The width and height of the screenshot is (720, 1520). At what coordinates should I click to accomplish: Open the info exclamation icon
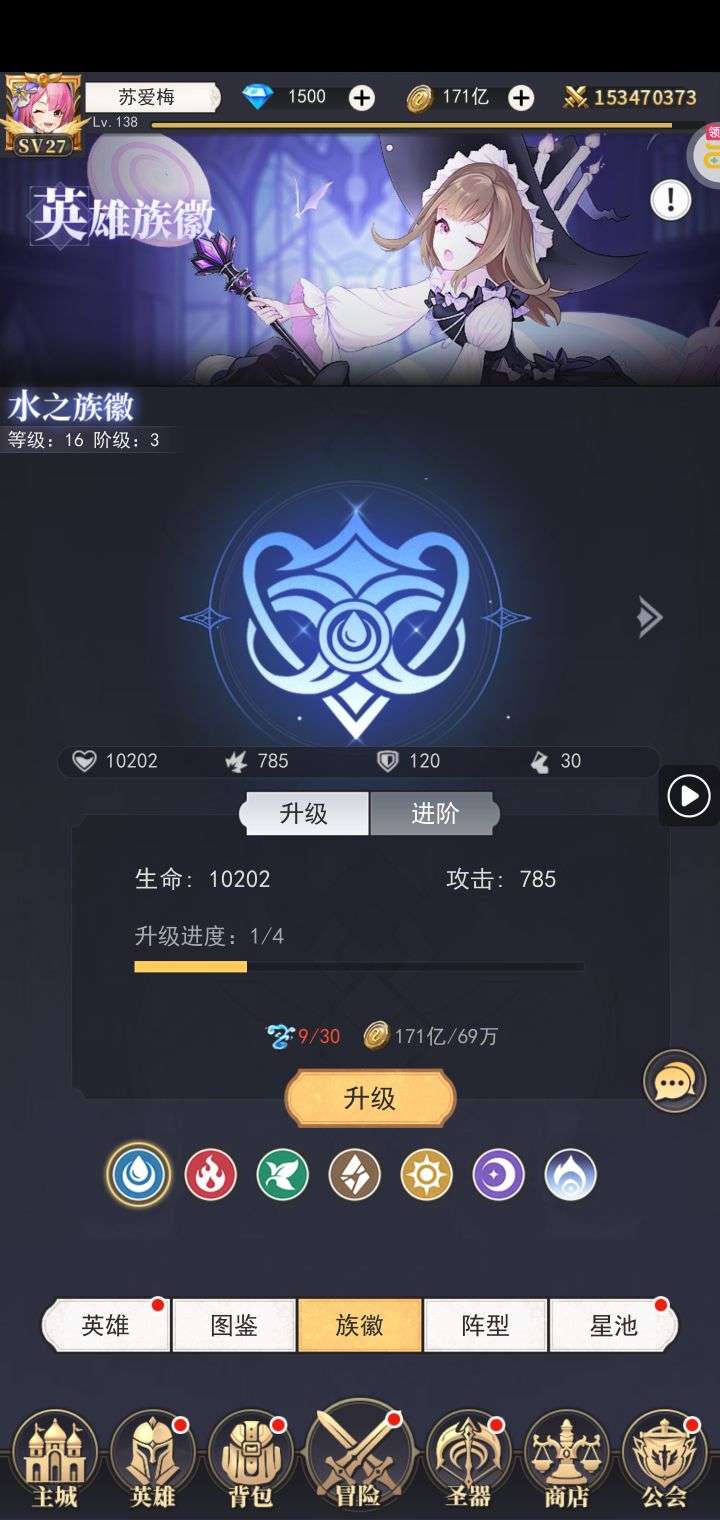pyautogui.click(x=670, y=200)
